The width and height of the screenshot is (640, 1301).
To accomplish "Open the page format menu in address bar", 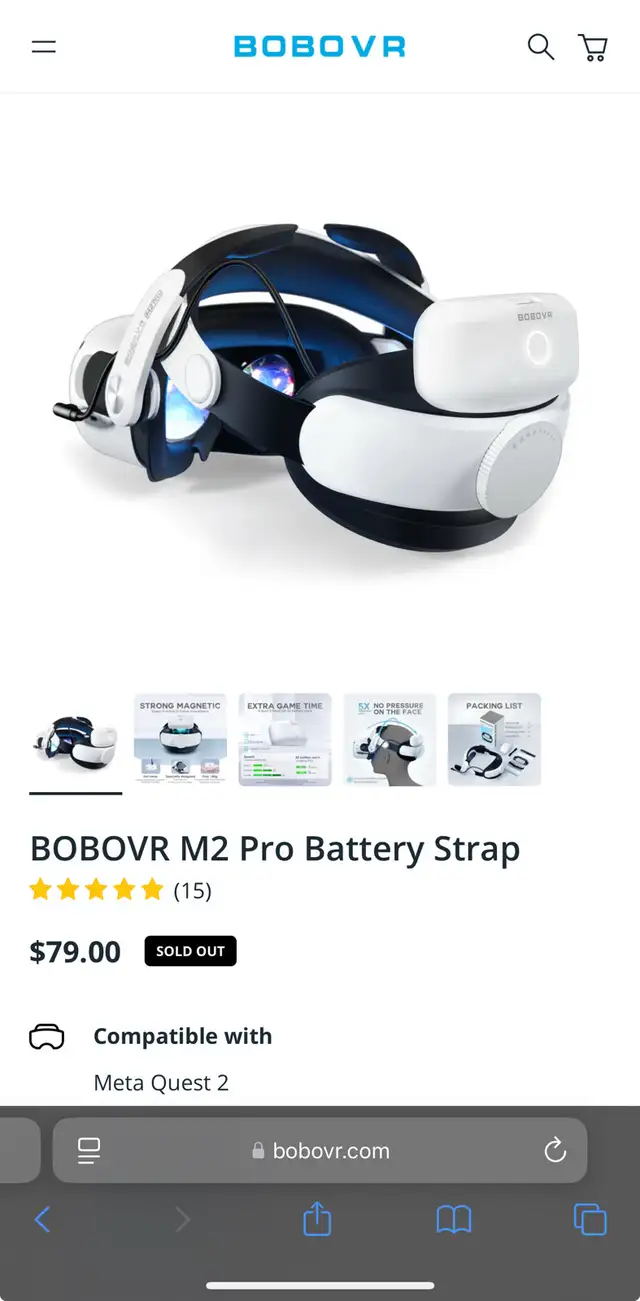I will click(x=89, y=1151).
